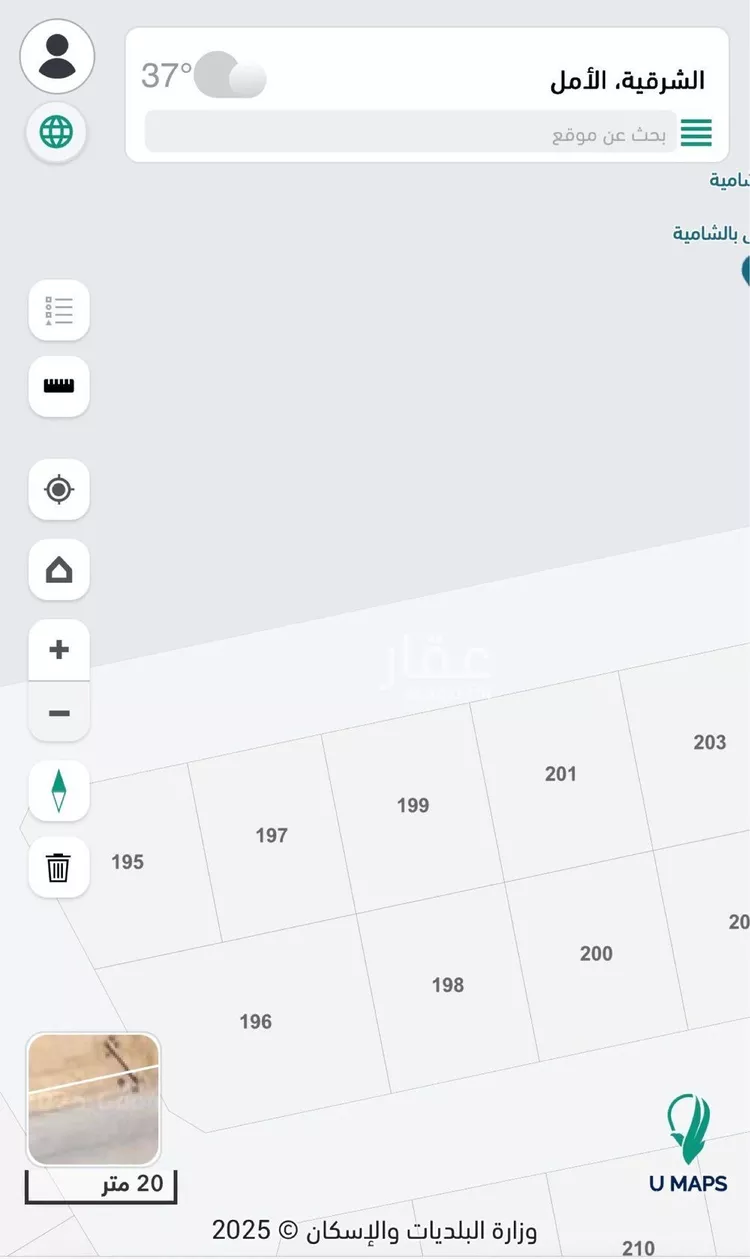Tap the globe language button
This screenshot has height=1259, width=750.
click(x=57, y=131)
